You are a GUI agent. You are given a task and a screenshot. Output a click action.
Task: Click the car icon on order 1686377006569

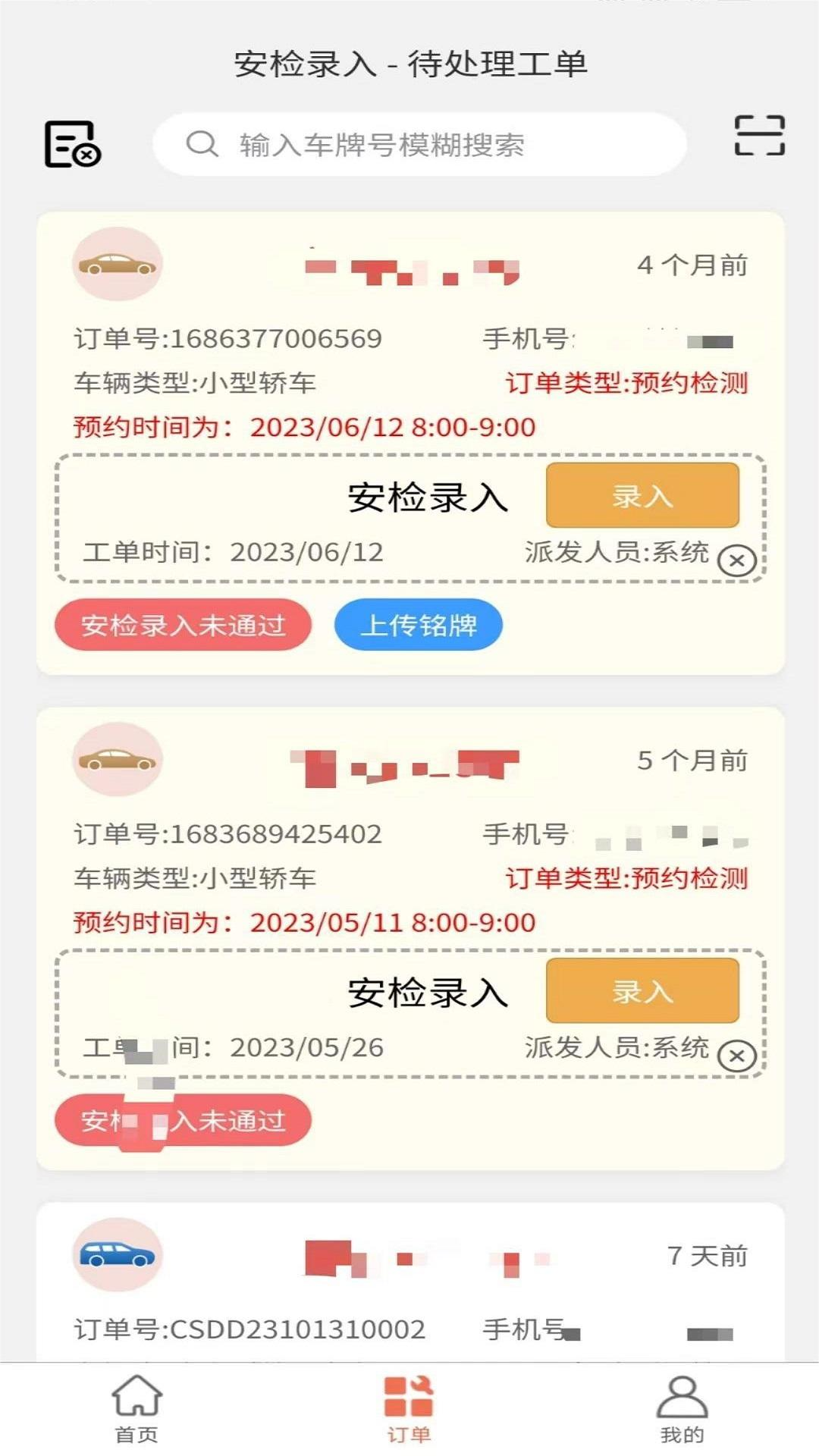coord(118,263)
